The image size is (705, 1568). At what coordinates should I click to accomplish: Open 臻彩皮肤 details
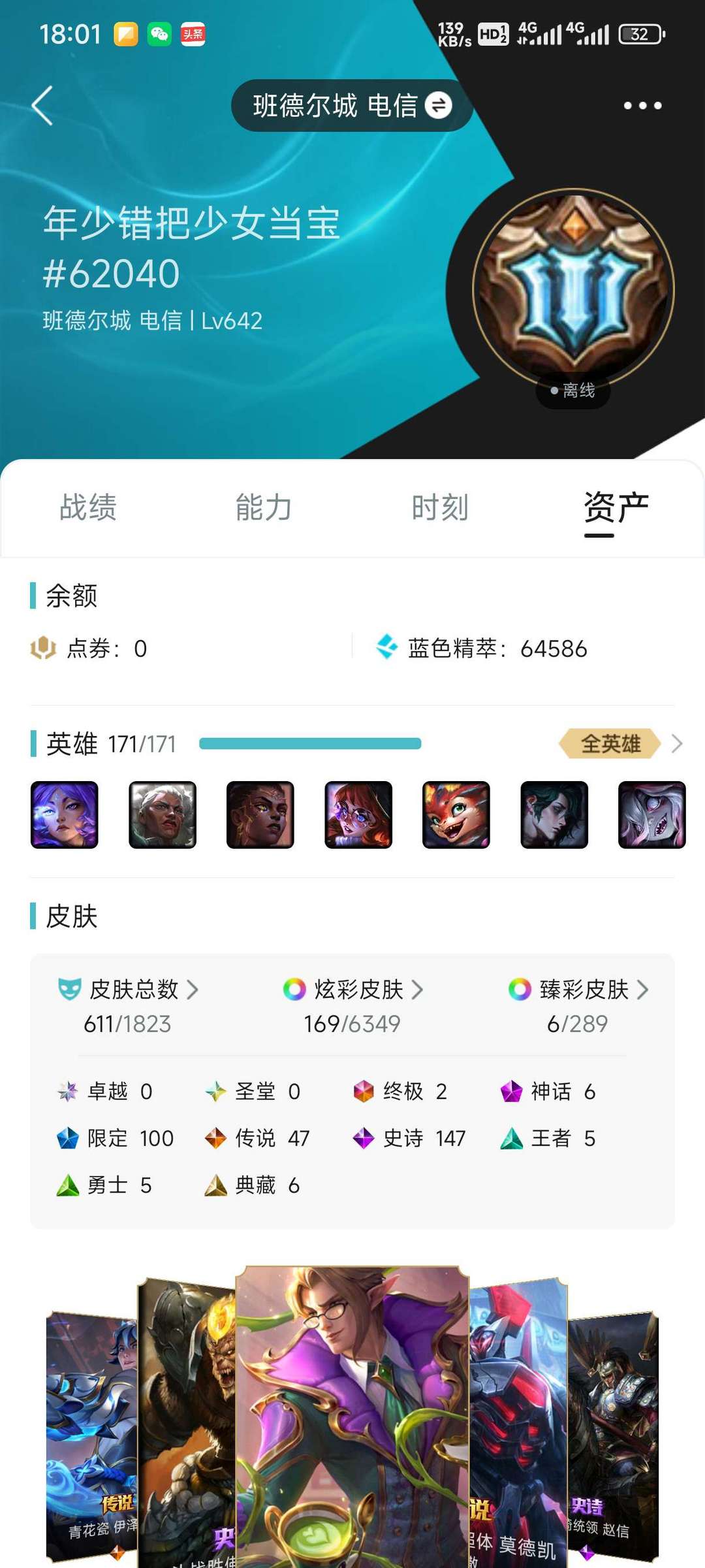tap(578, 989)
